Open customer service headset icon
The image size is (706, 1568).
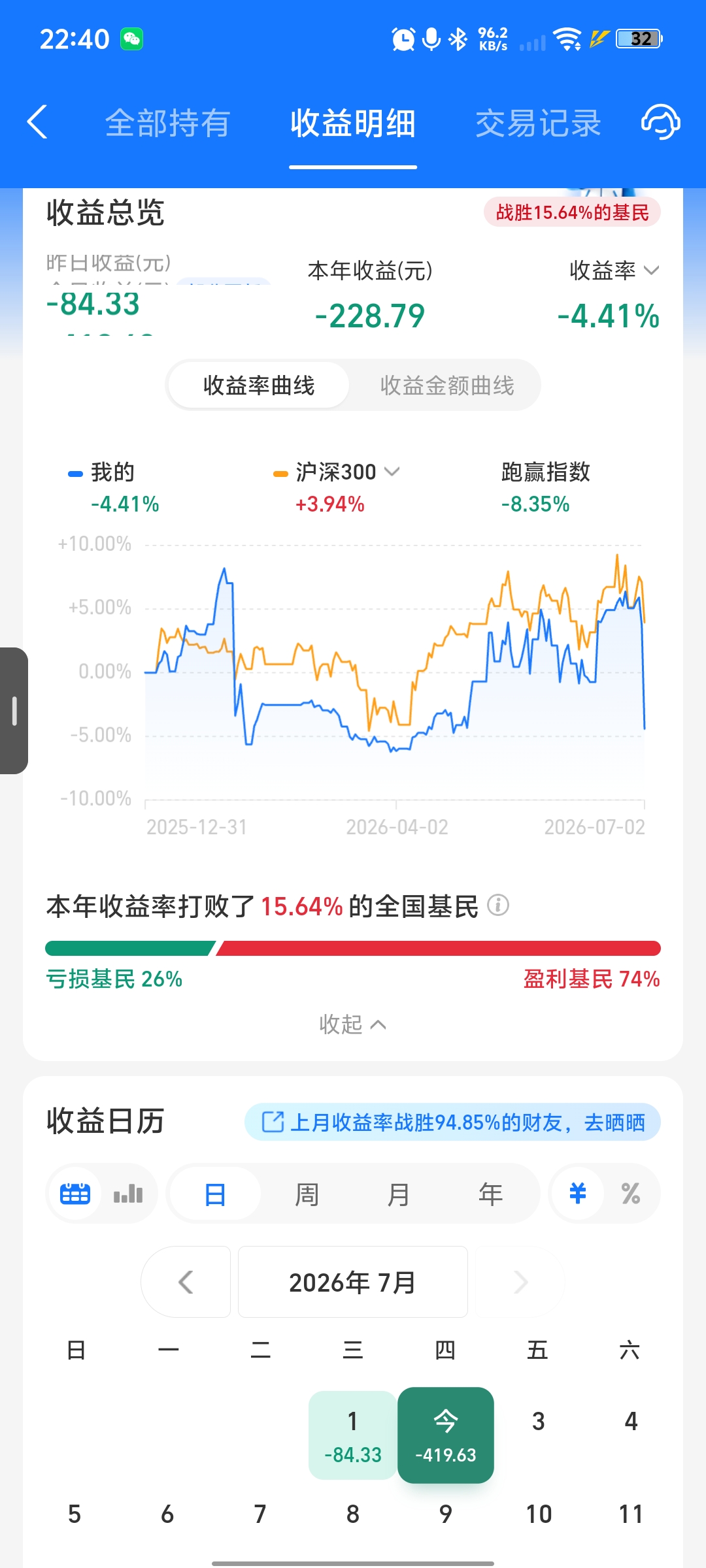660,122
